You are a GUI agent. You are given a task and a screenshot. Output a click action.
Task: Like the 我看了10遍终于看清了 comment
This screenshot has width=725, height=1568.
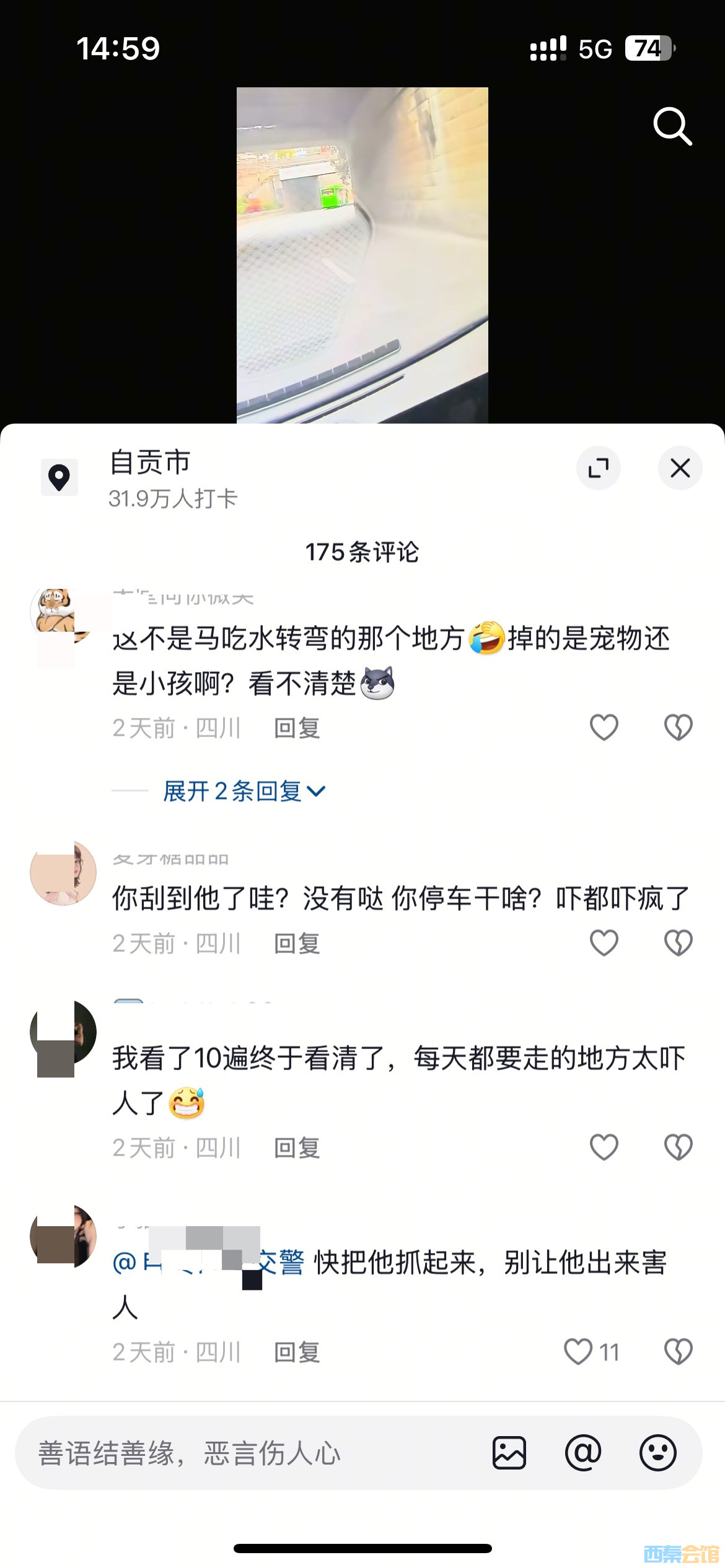click(x=604, y=1147)
